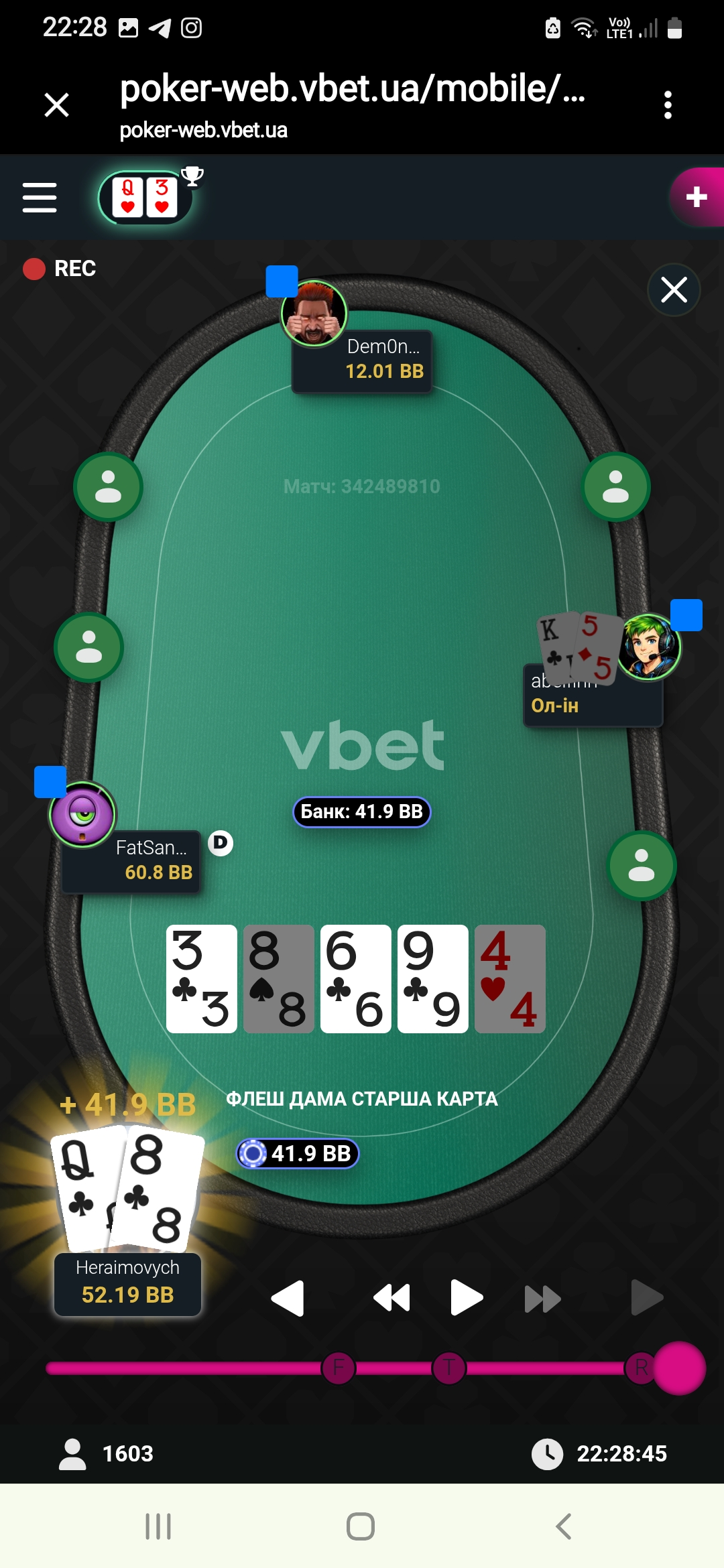This screenshot has width=724, height=1568.
Task: Open player Dem0n's profile
Action: pos(314,314)
